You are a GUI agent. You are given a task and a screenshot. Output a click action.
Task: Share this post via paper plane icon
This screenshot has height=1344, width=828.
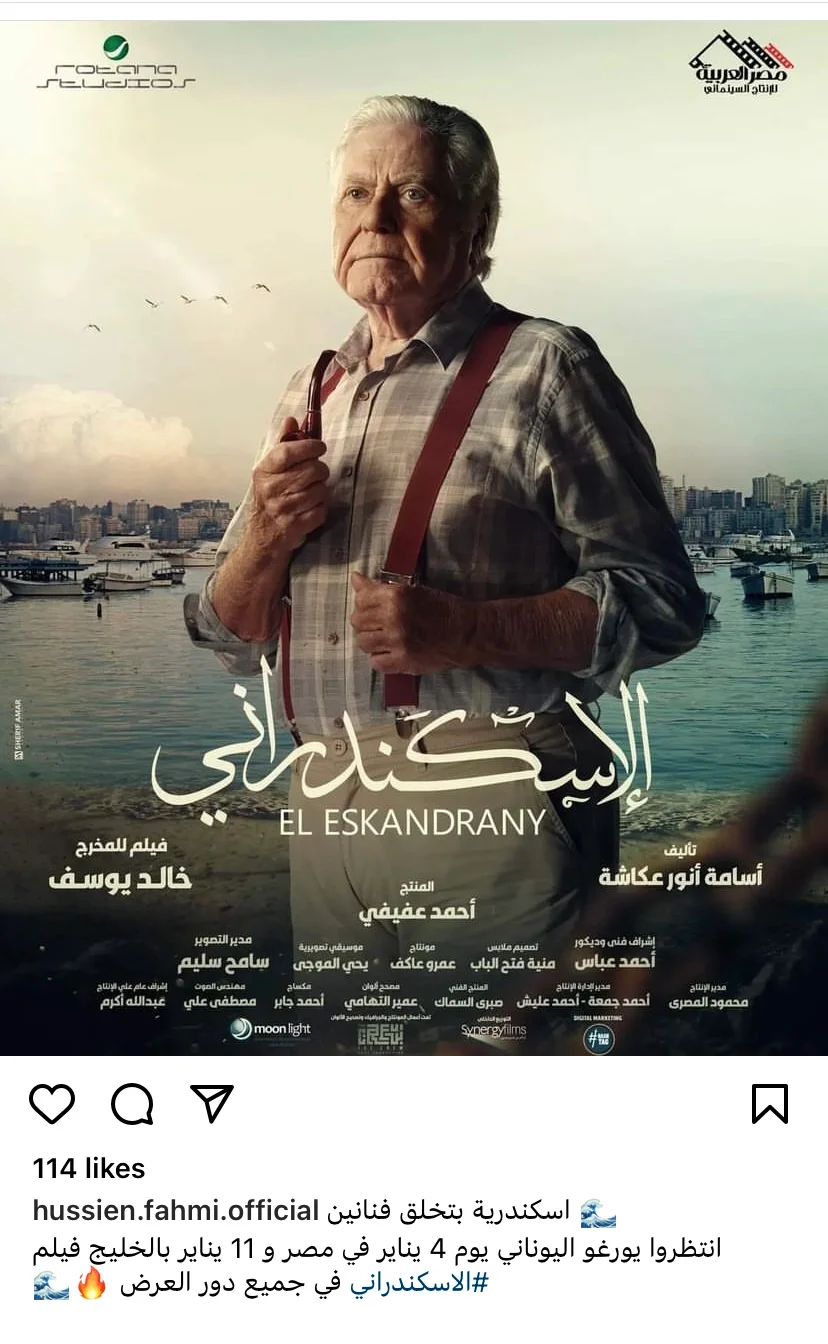tap(212, 1104)
